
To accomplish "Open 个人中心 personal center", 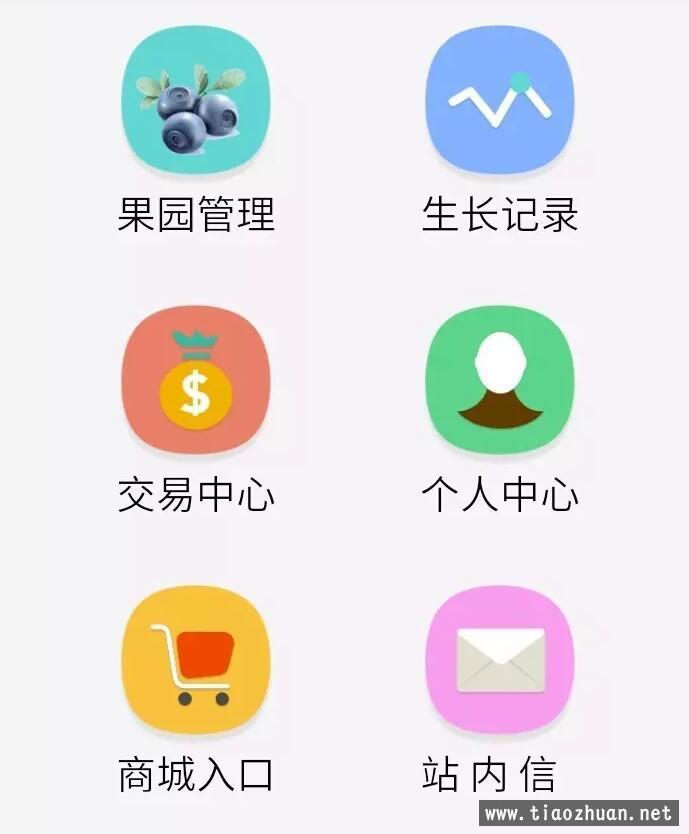I will (500, 380).
